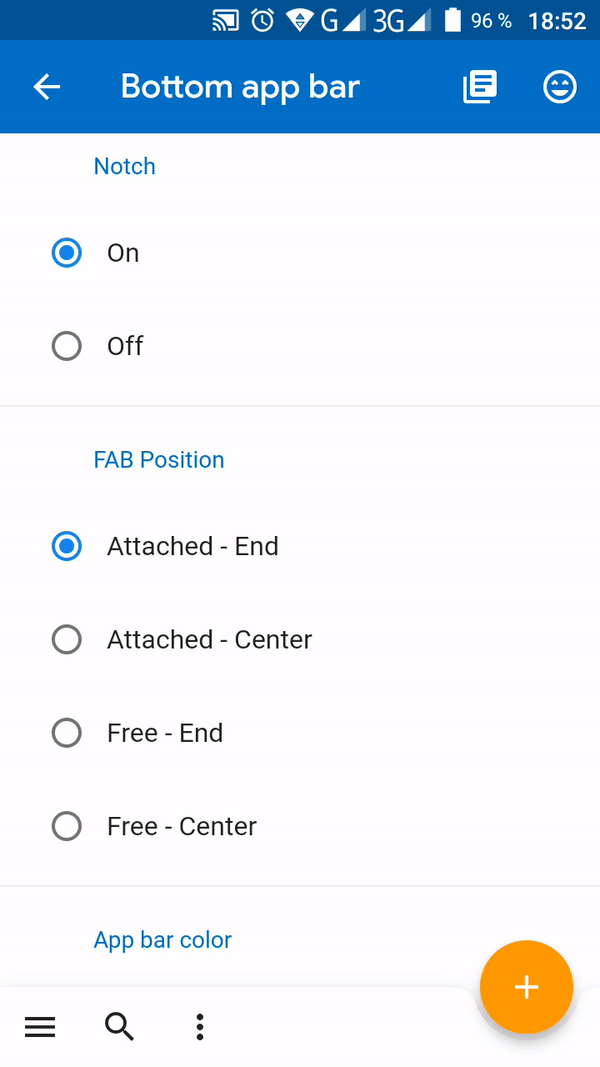Viewport: 600px width, 1067px height.
Task: Choose Attached - Center FAB position
Action: 67,639
